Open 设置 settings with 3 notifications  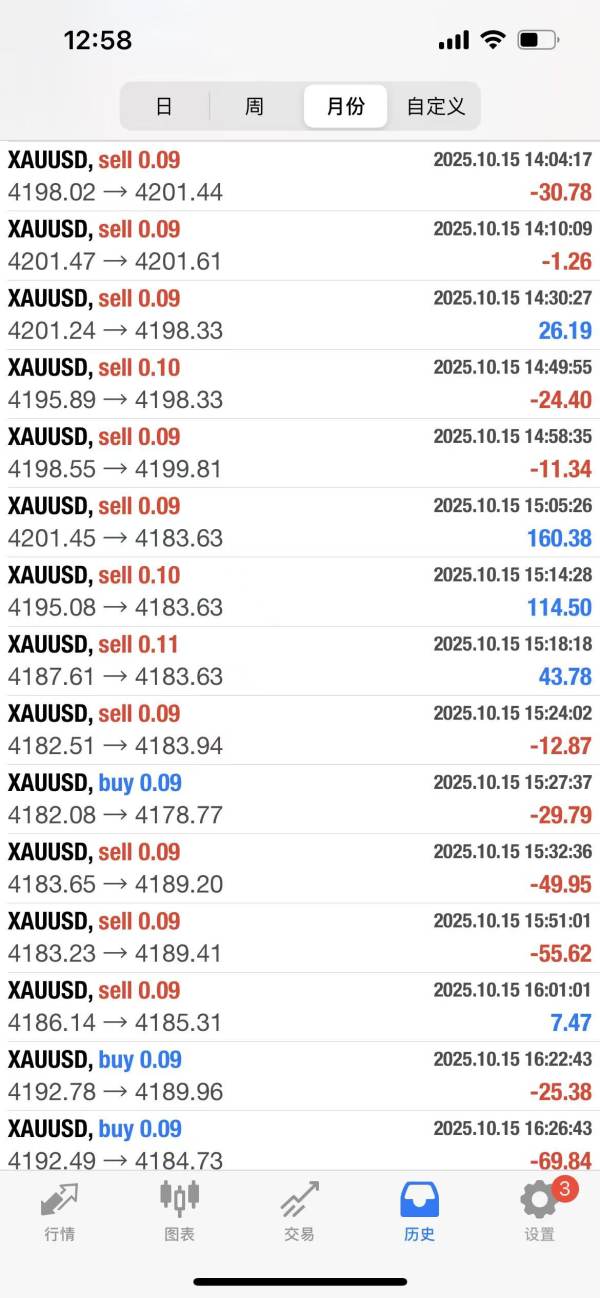pyautogui.click(x=539, y=1210)
